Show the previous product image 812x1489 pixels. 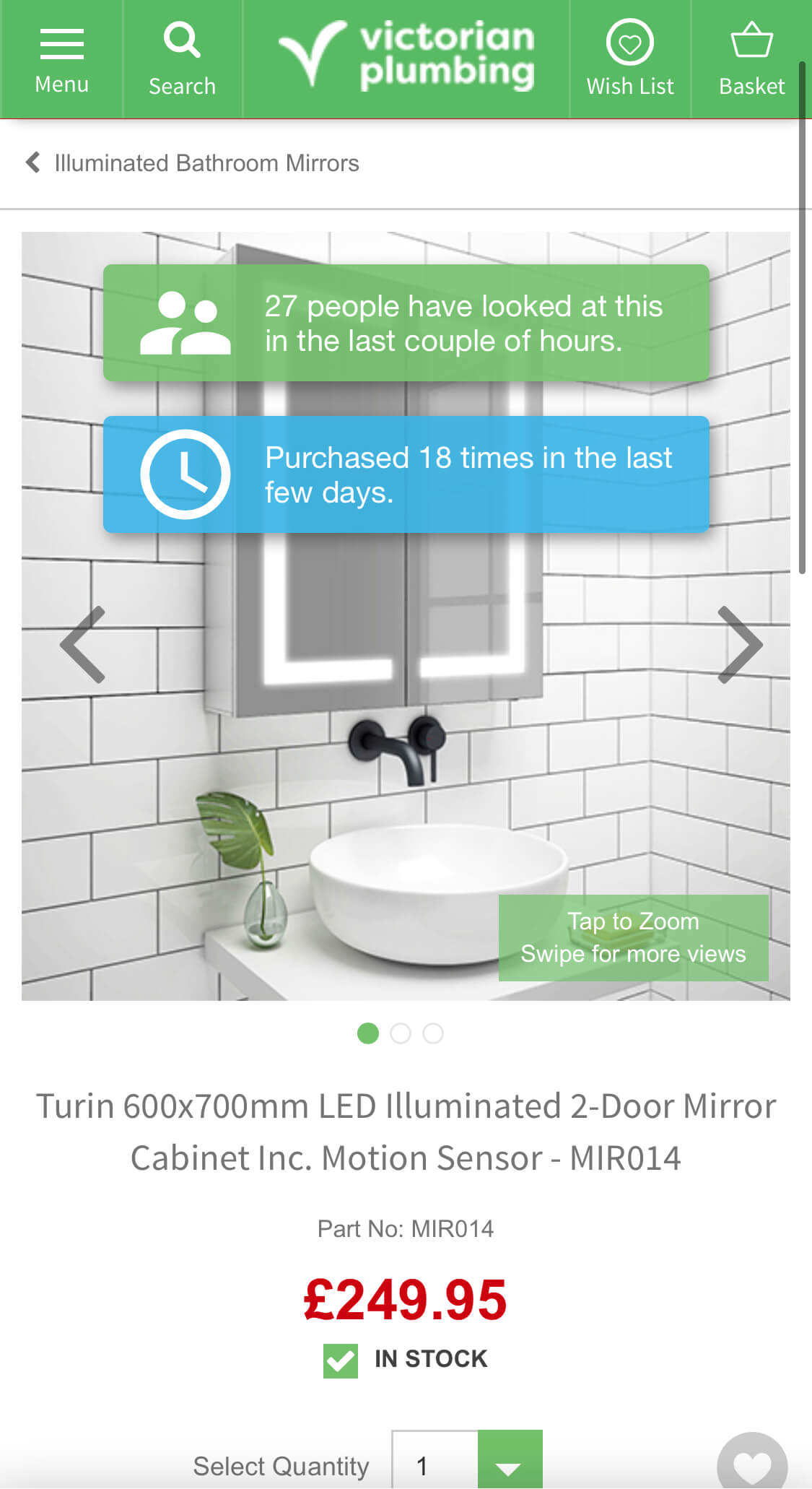(x=83, y=645)
